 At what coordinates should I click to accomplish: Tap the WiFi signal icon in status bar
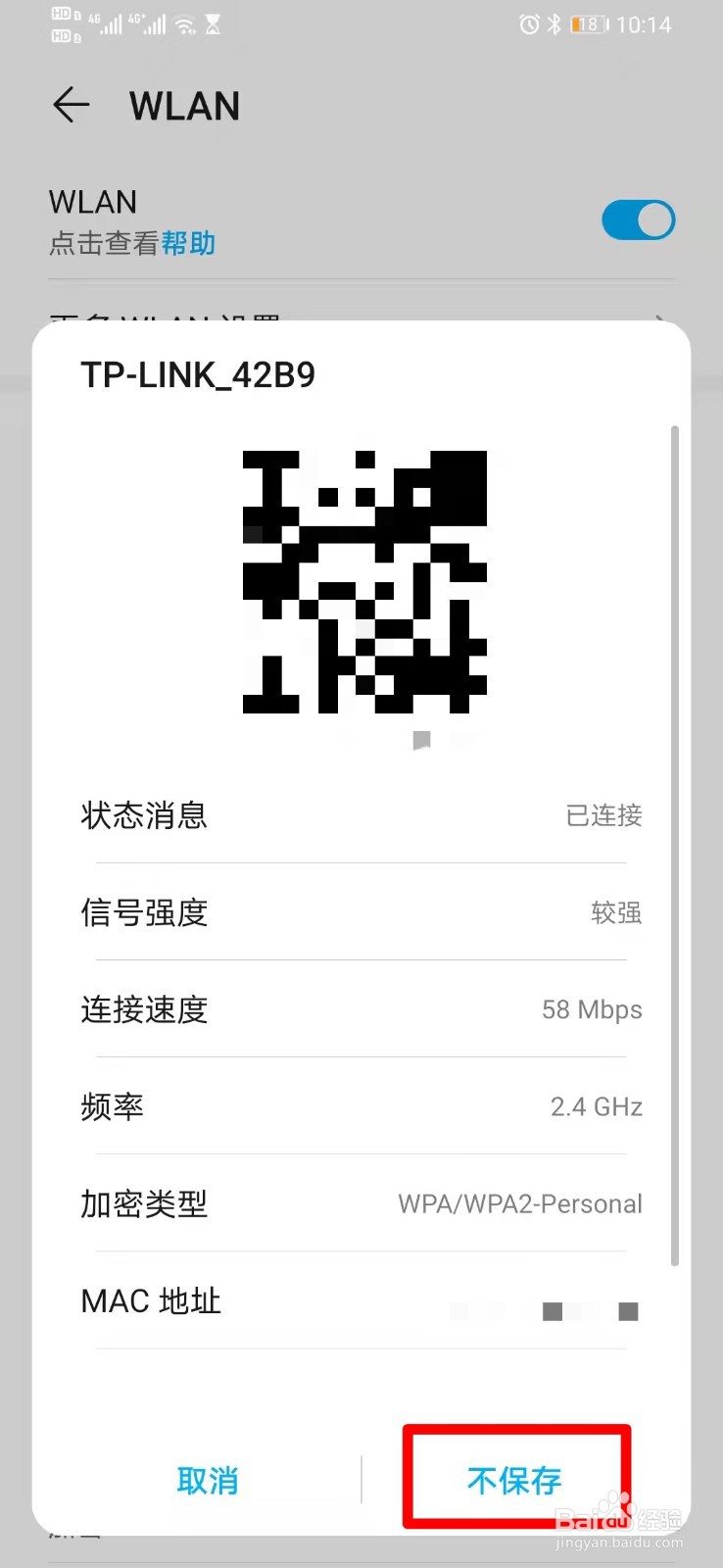(x=186, y=24)
